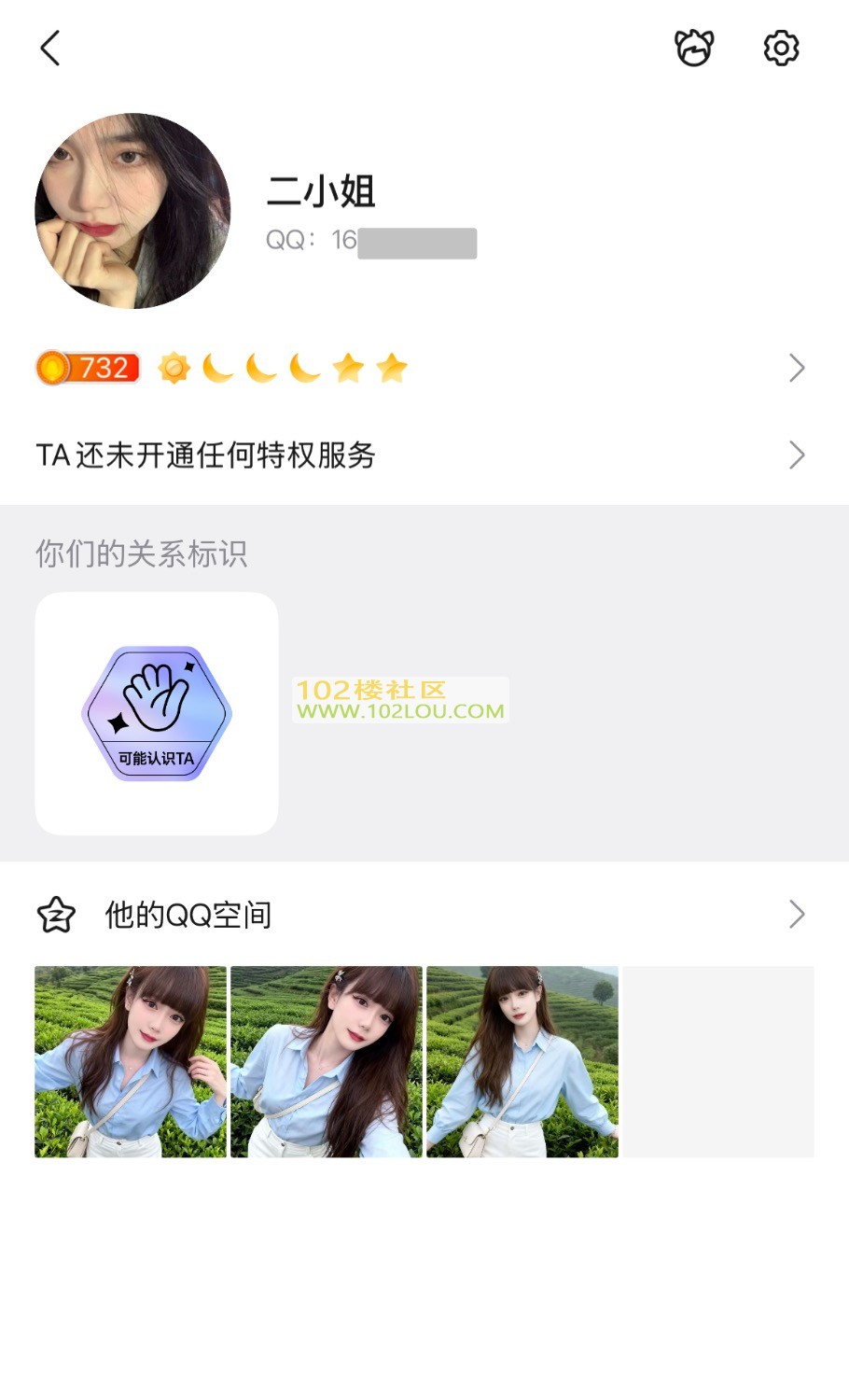
Task: Open the first QQ空间 photo
Action: tap(131, 1062)
